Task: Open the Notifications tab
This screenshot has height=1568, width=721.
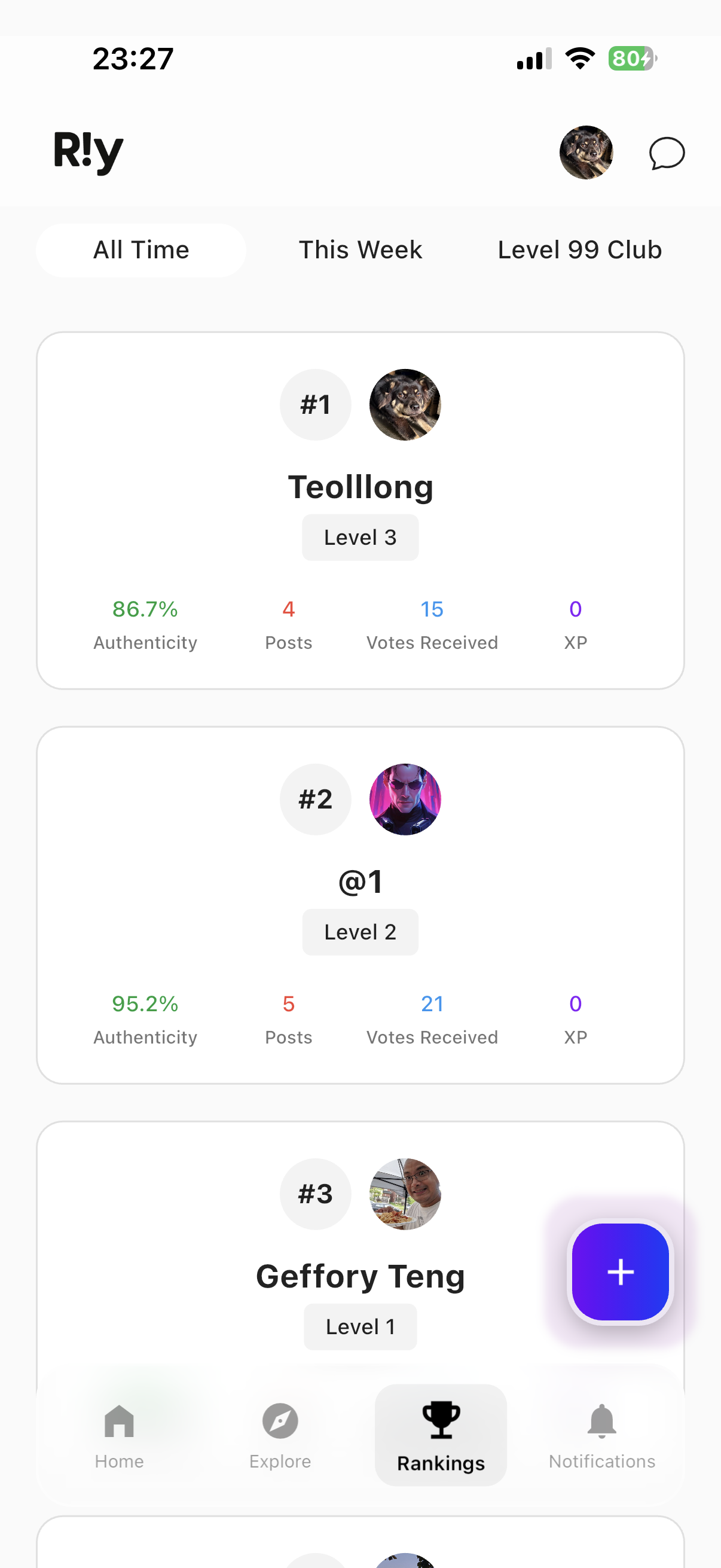Action: (602, 1435)
